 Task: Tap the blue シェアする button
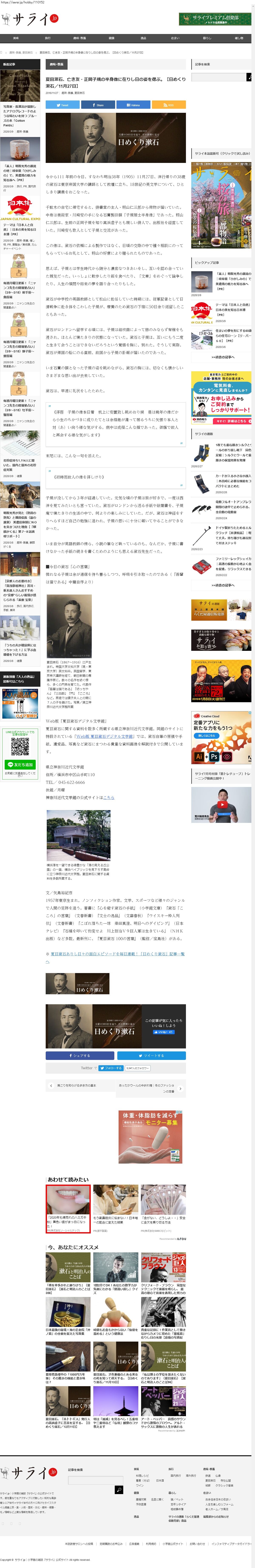click(80, 1056)
